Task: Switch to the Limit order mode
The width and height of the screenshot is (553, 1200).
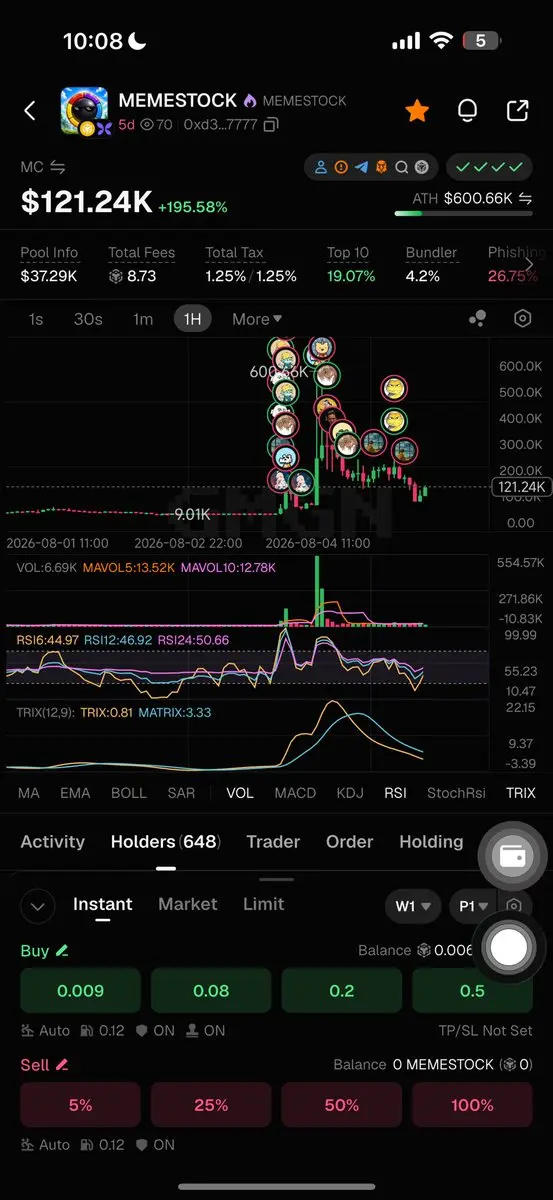Action: point(263,904)
